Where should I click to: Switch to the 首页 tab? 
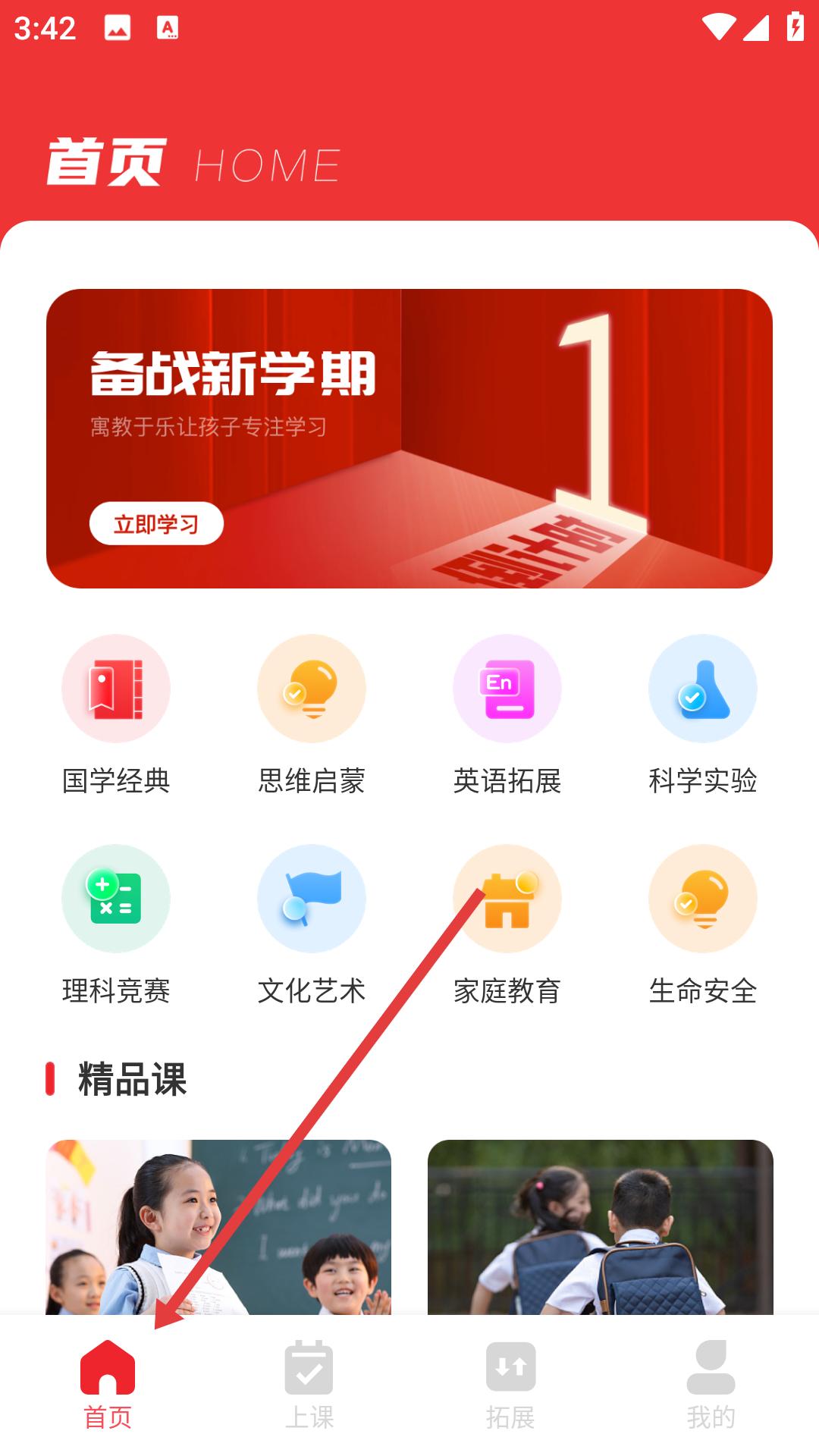tap(108, 1385)
